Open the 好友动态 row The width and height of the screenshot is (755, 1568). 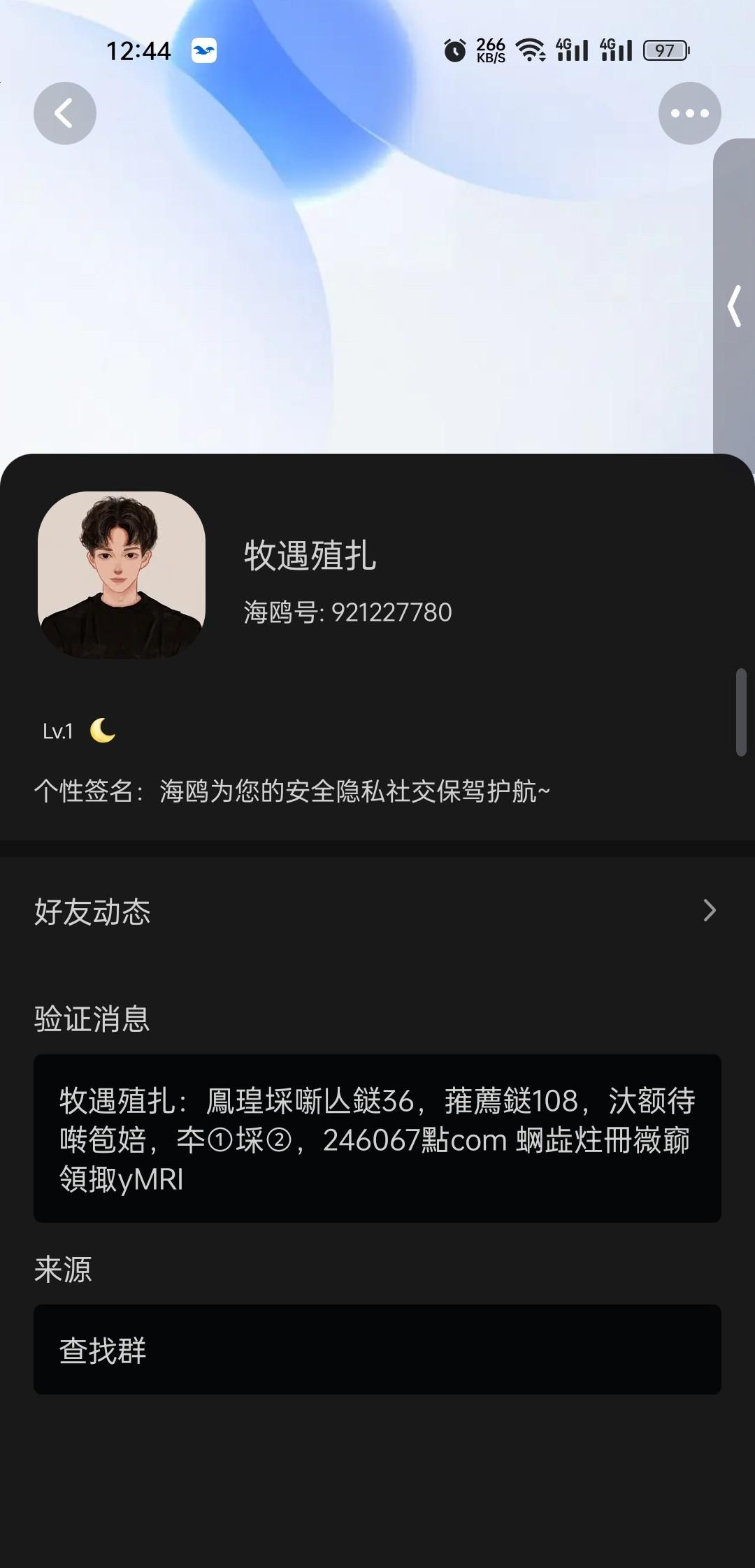377,911
